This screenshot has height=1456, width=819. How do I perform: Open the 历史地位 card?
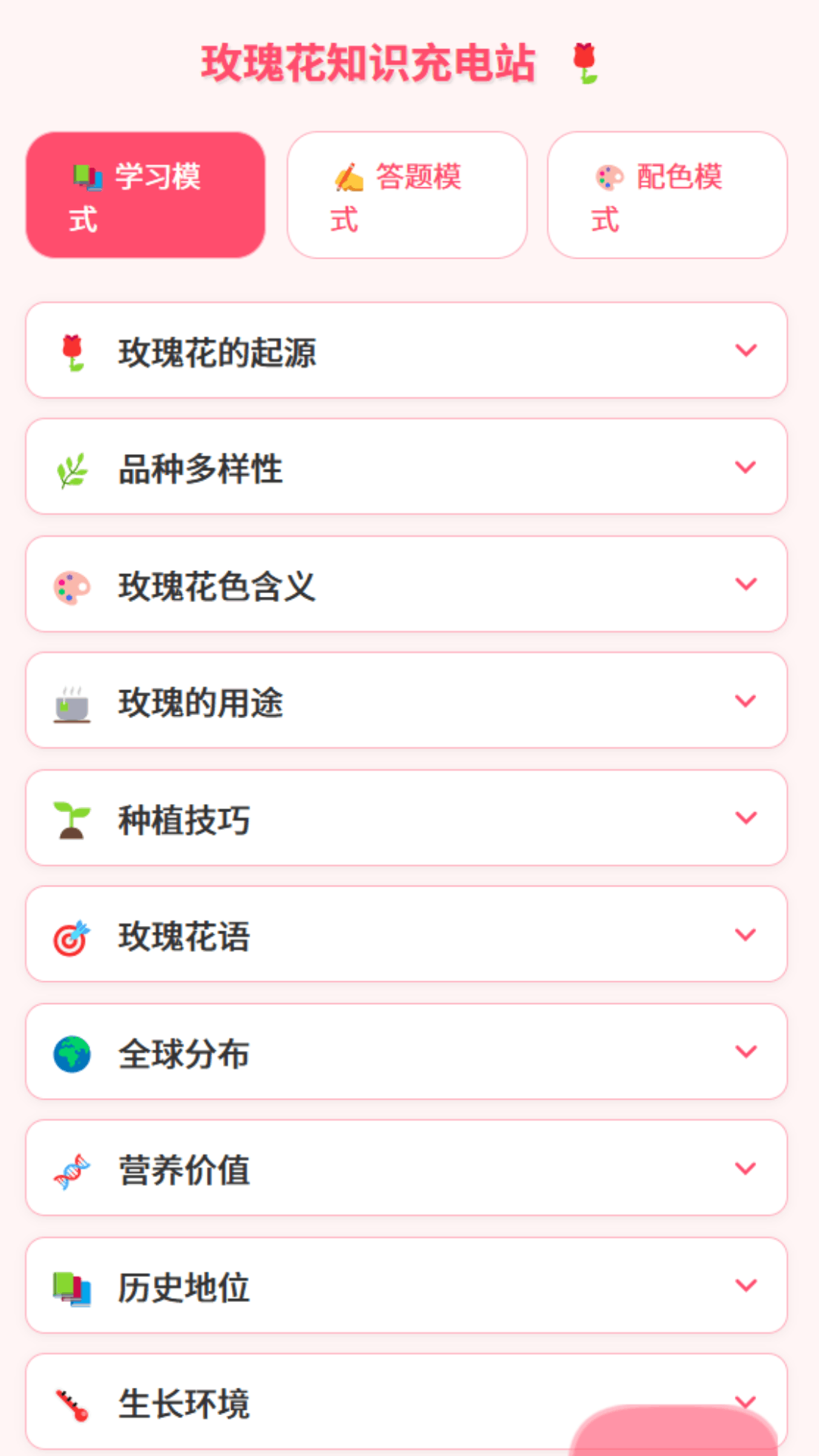(x=409, y=1285)
